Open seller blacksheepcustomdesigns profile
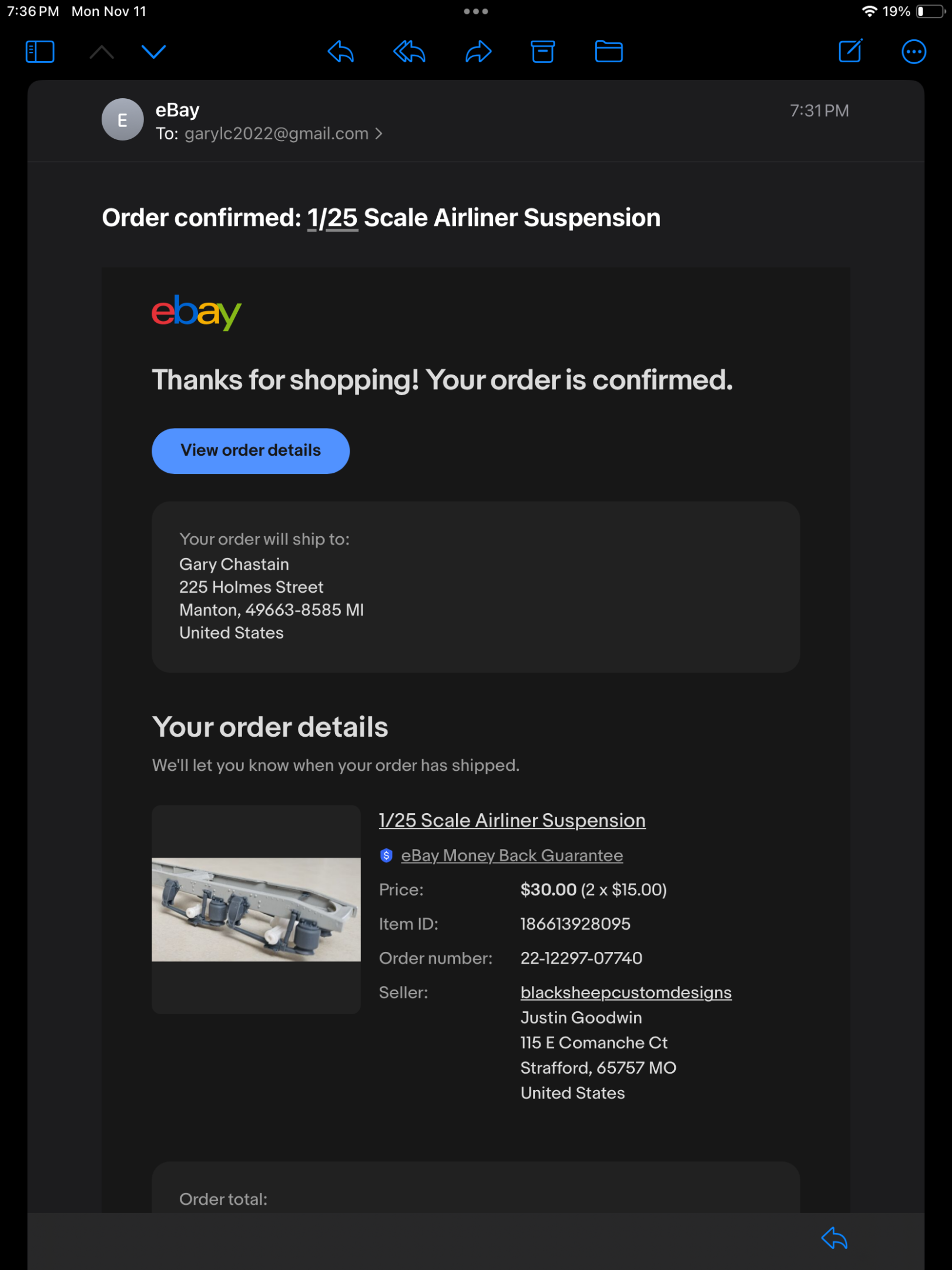952x1270 pixels. pyautogui.click(x=626, y=992)
